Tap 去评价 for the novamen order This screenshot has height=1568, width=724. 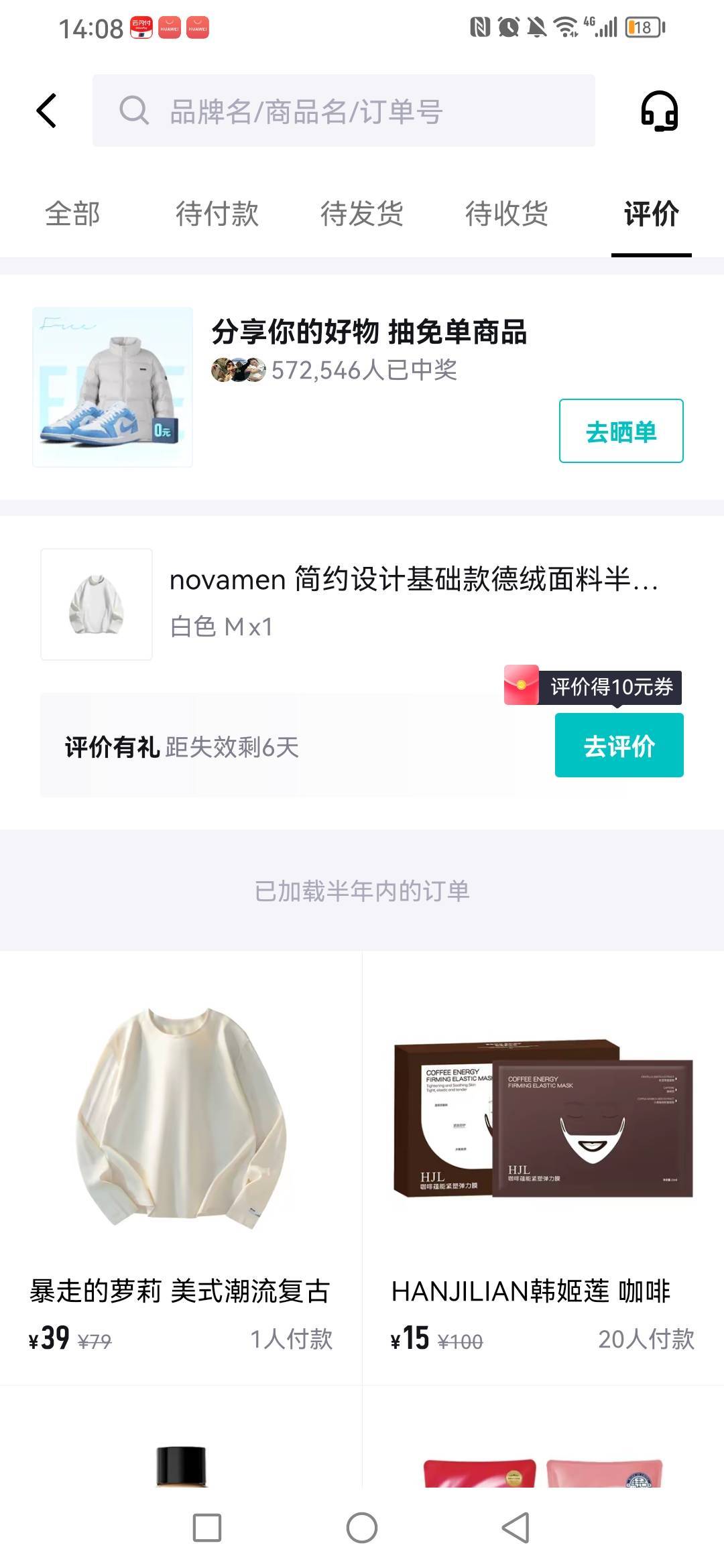pyautogui.click(x=619, y=745)
